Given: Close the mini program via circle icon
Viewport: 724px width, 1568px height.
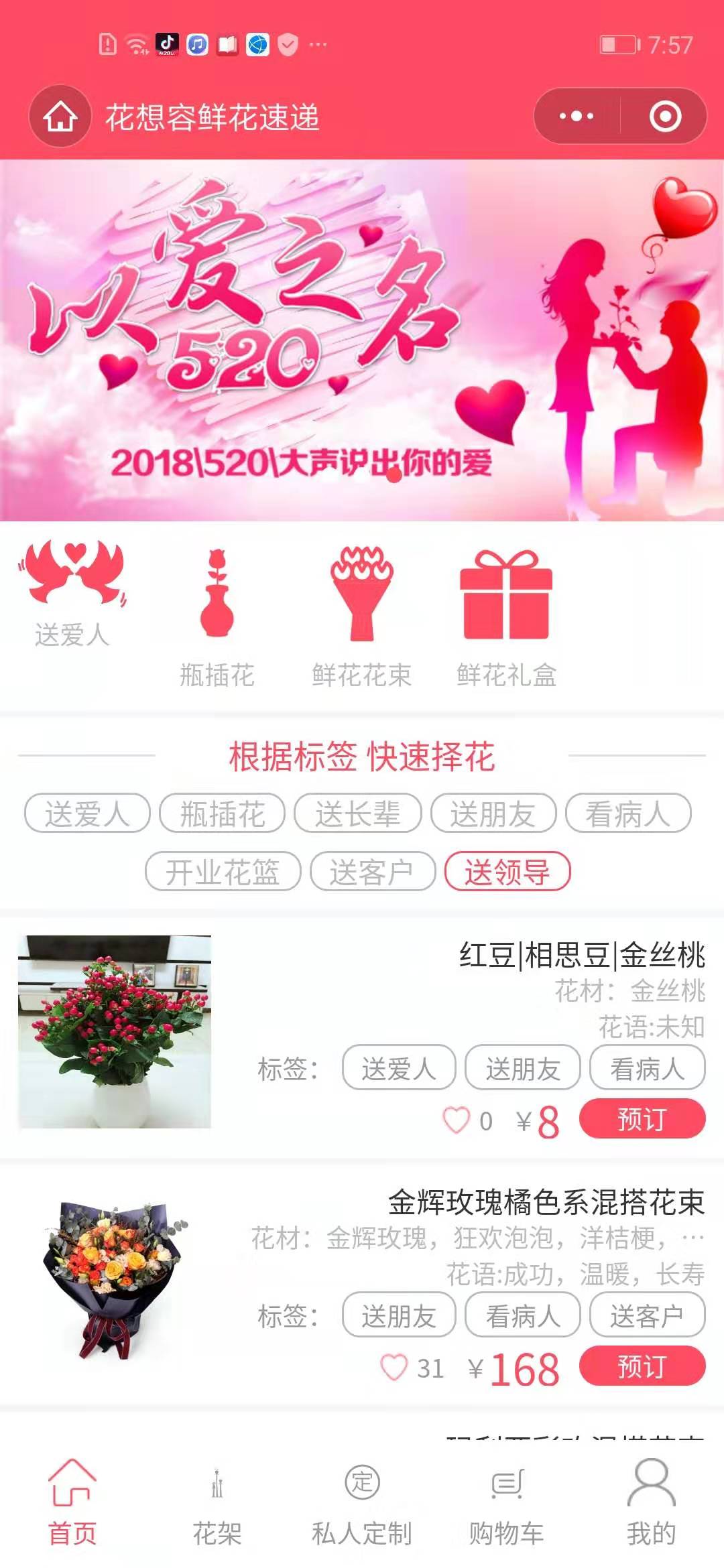Looking at the screenshot, I should (x=665, y=117).
